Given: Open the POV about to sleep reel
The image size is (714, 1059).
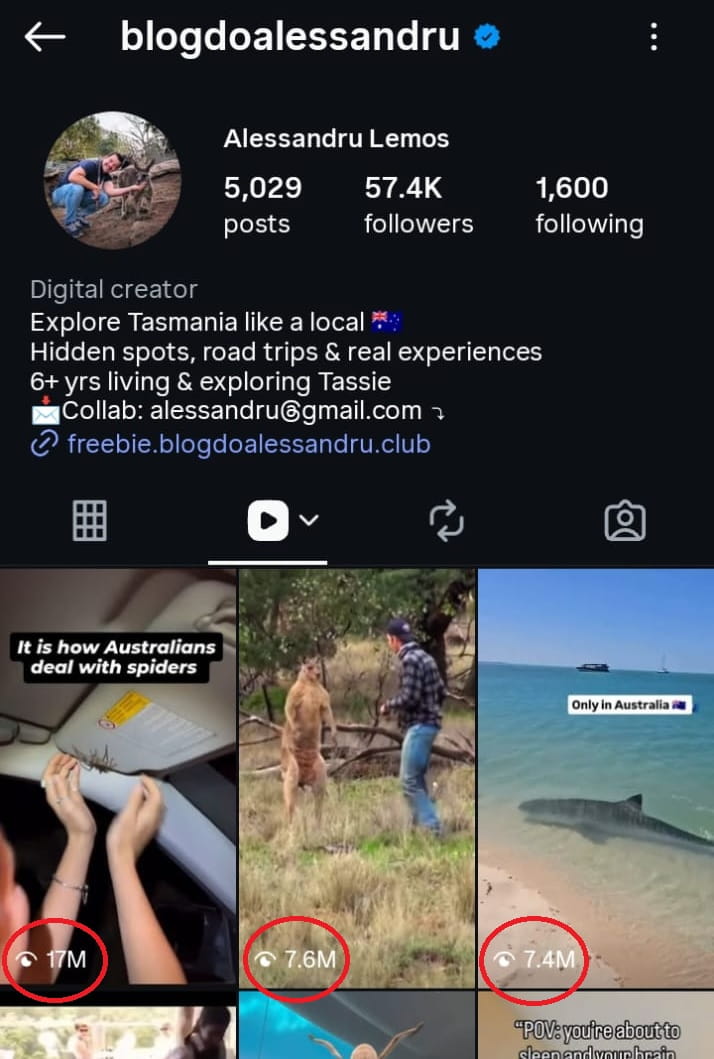Looking at the screenshot, I should point(596,1028).
